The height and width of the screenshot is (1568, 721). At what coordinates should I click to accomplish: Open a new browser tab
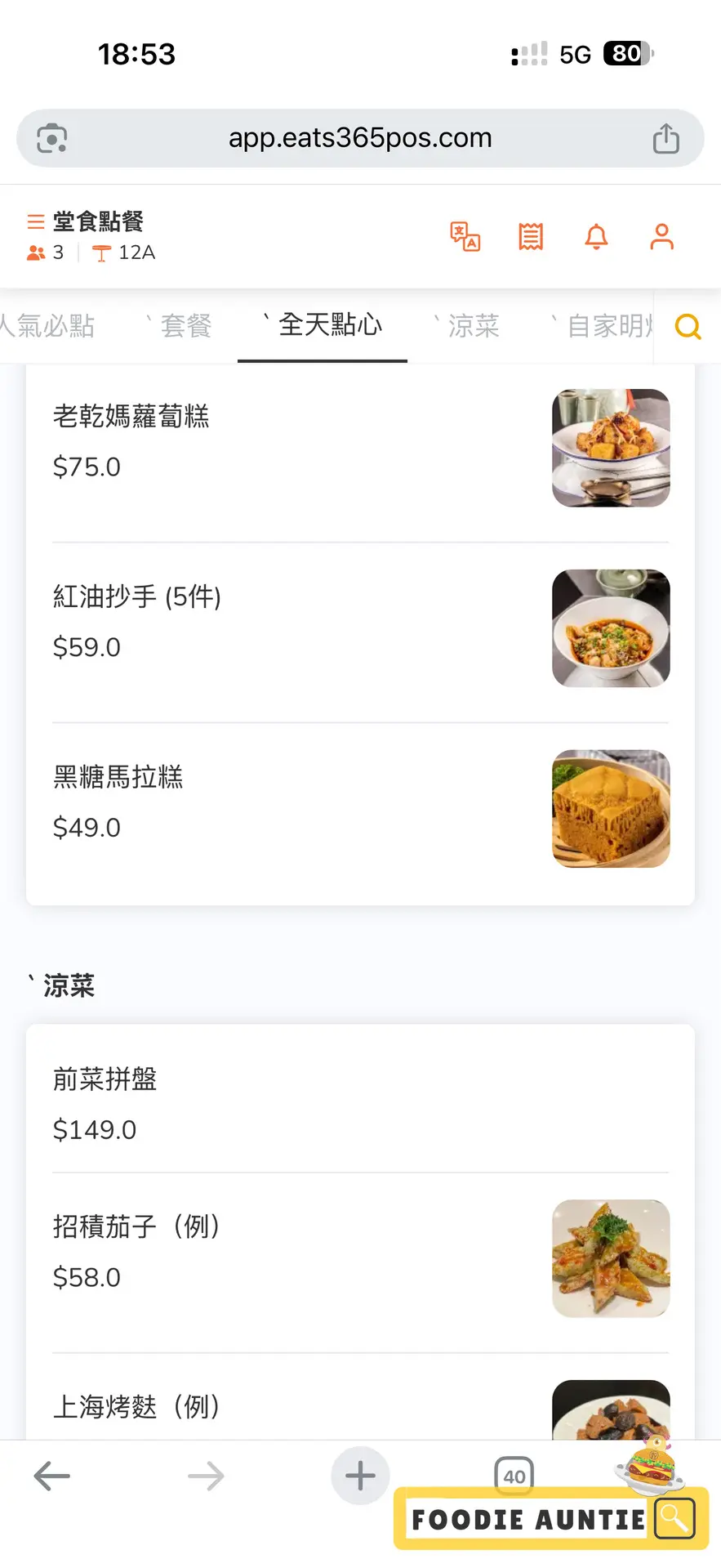coord(360,1476)
